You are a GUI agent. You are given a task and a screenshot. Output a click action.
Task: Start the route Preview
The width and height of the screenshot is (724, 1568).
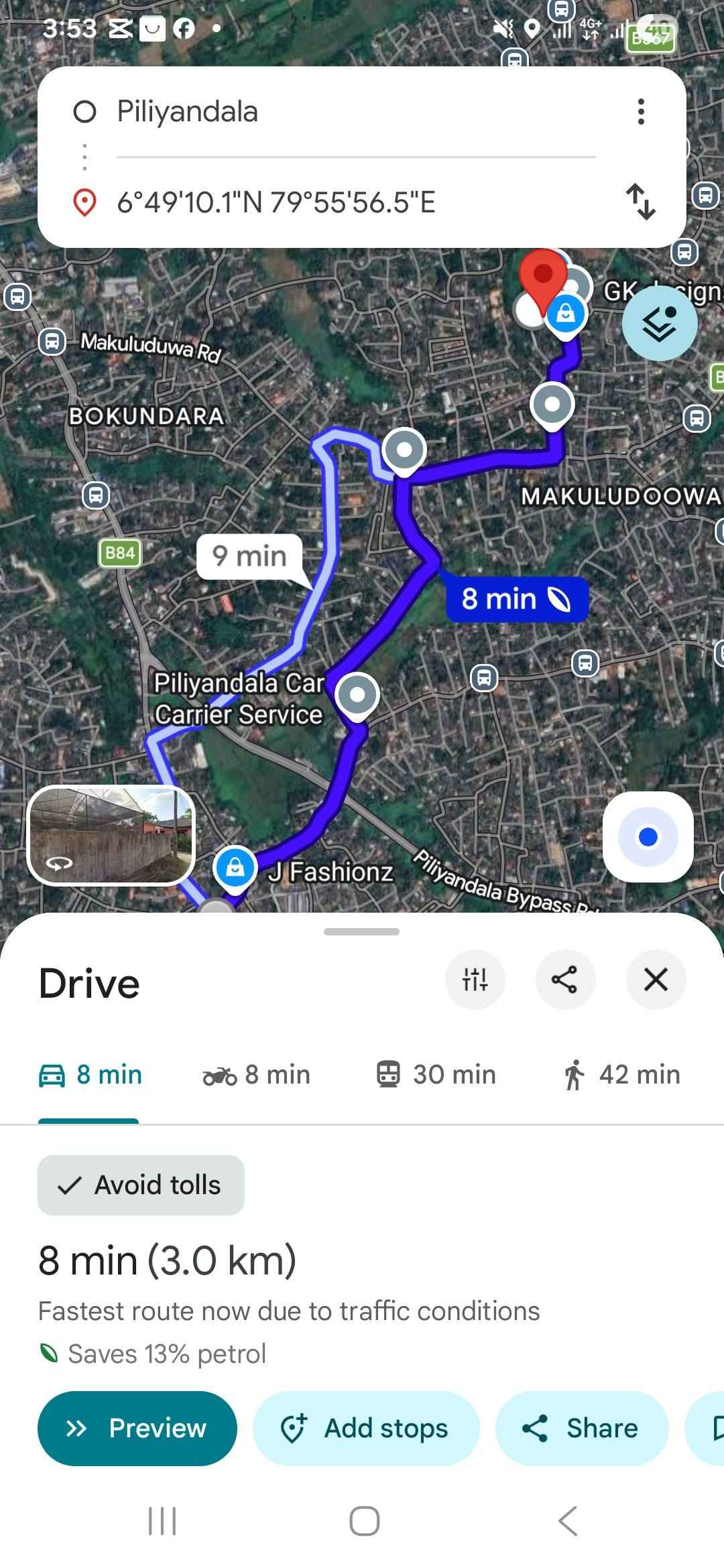pos(137,1429)
